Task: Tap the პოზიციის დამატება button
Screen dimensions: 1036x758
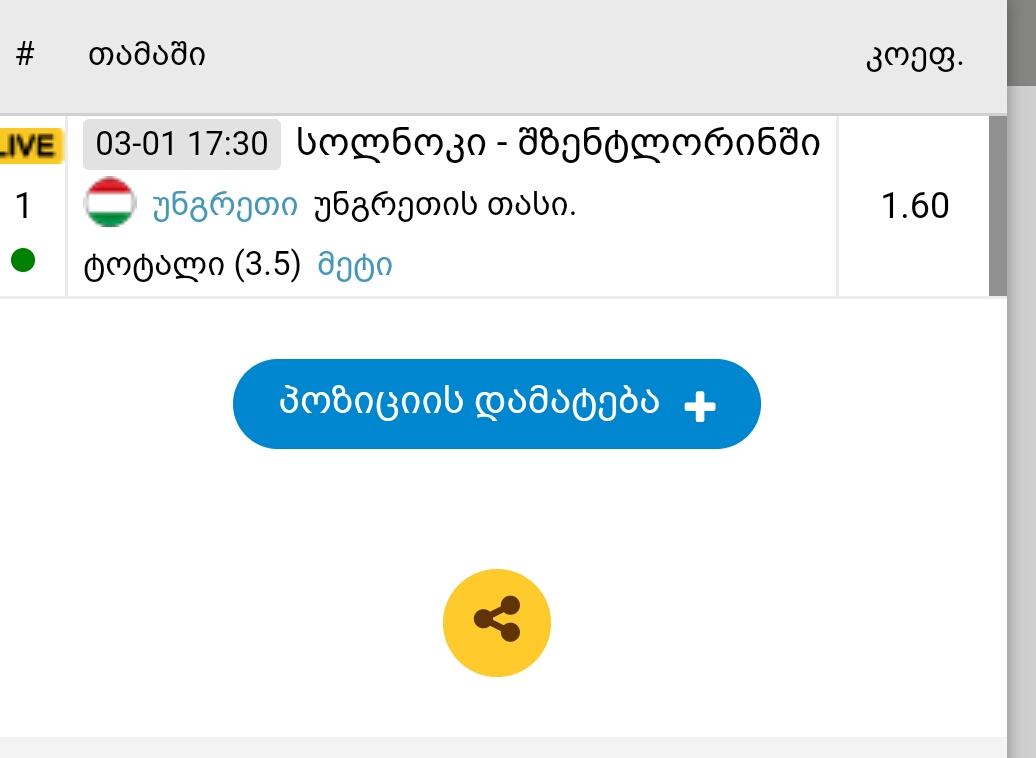Action: pyautogui.click(x=496, y=404)
